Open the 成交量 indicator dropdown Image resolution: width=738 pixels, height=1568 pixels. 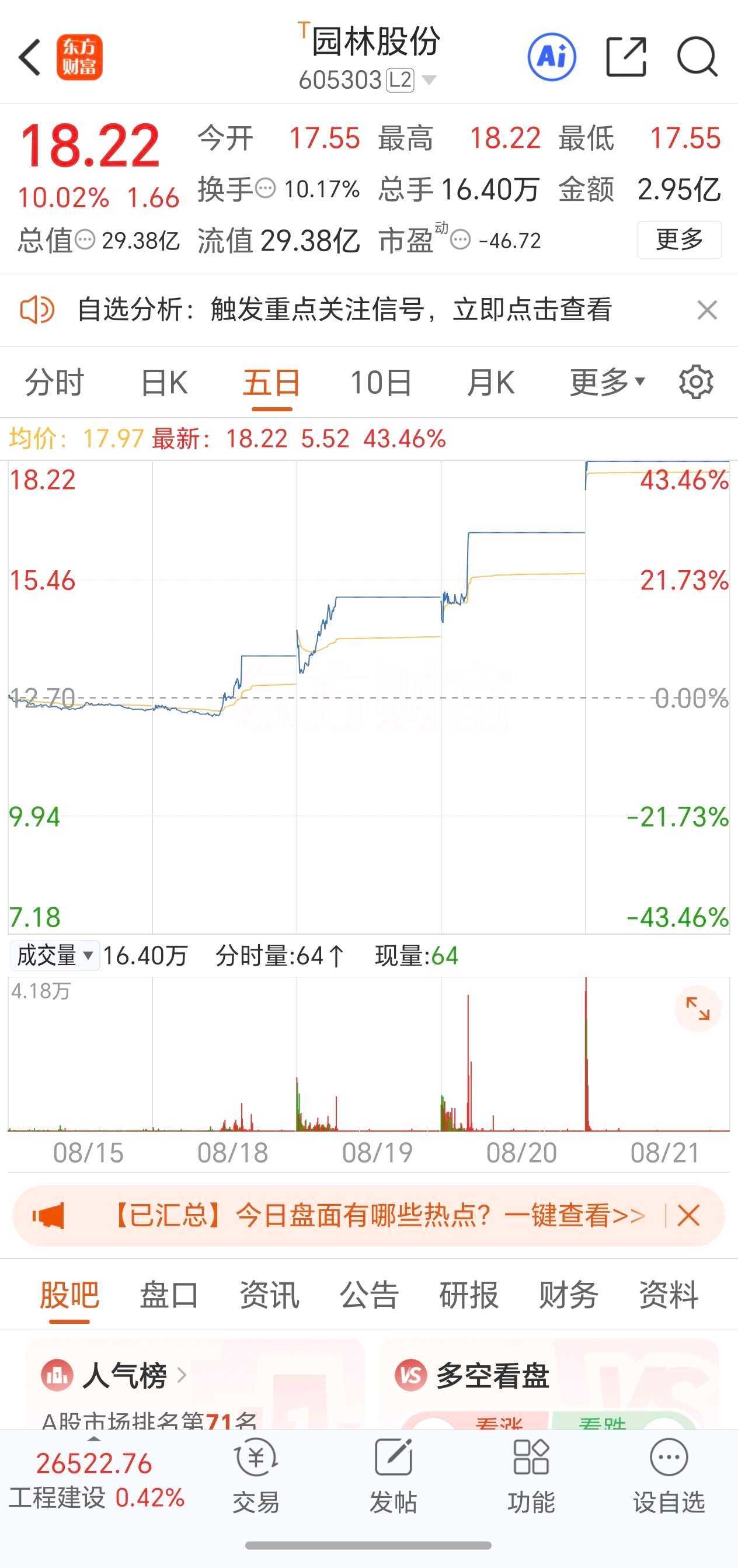pyautogui.click(x=55, y=955)
